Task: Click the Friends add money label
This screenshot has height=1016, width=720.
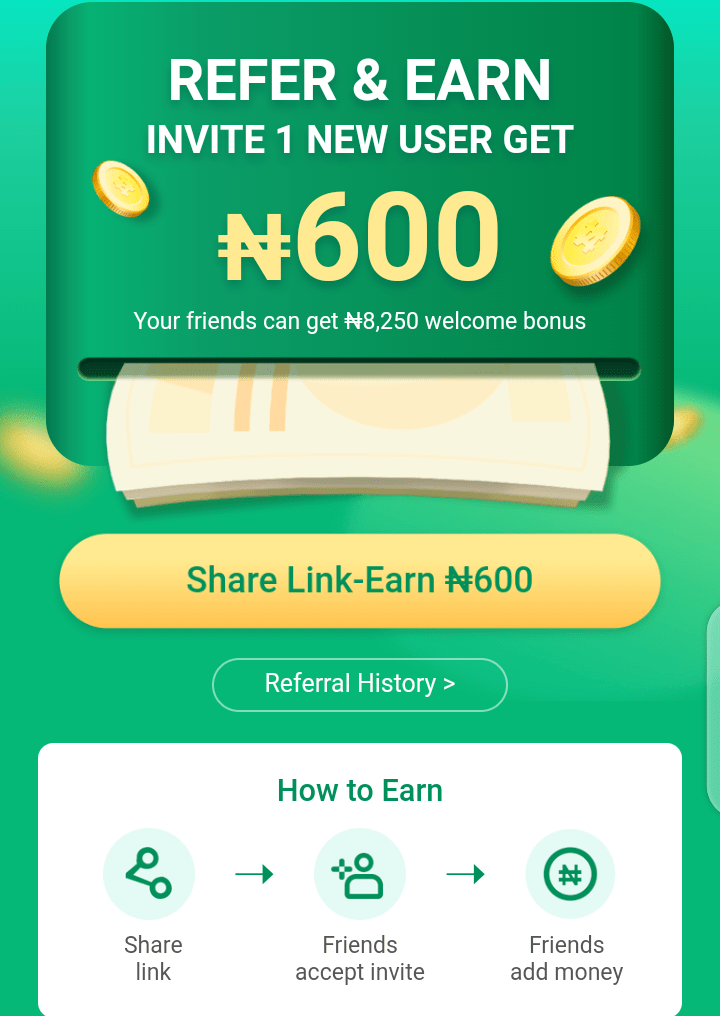Action: point(567,958)
